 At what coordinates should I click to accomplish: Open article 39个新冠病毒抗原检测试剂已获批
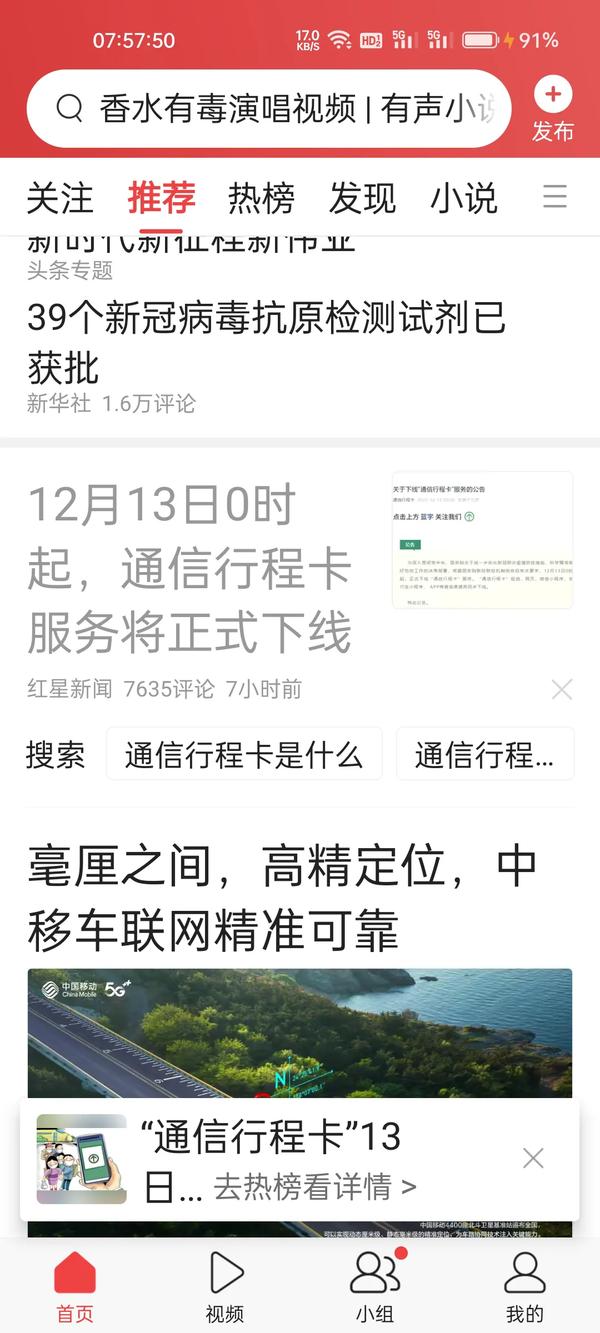pyautogui.click(x=266, y=342)
